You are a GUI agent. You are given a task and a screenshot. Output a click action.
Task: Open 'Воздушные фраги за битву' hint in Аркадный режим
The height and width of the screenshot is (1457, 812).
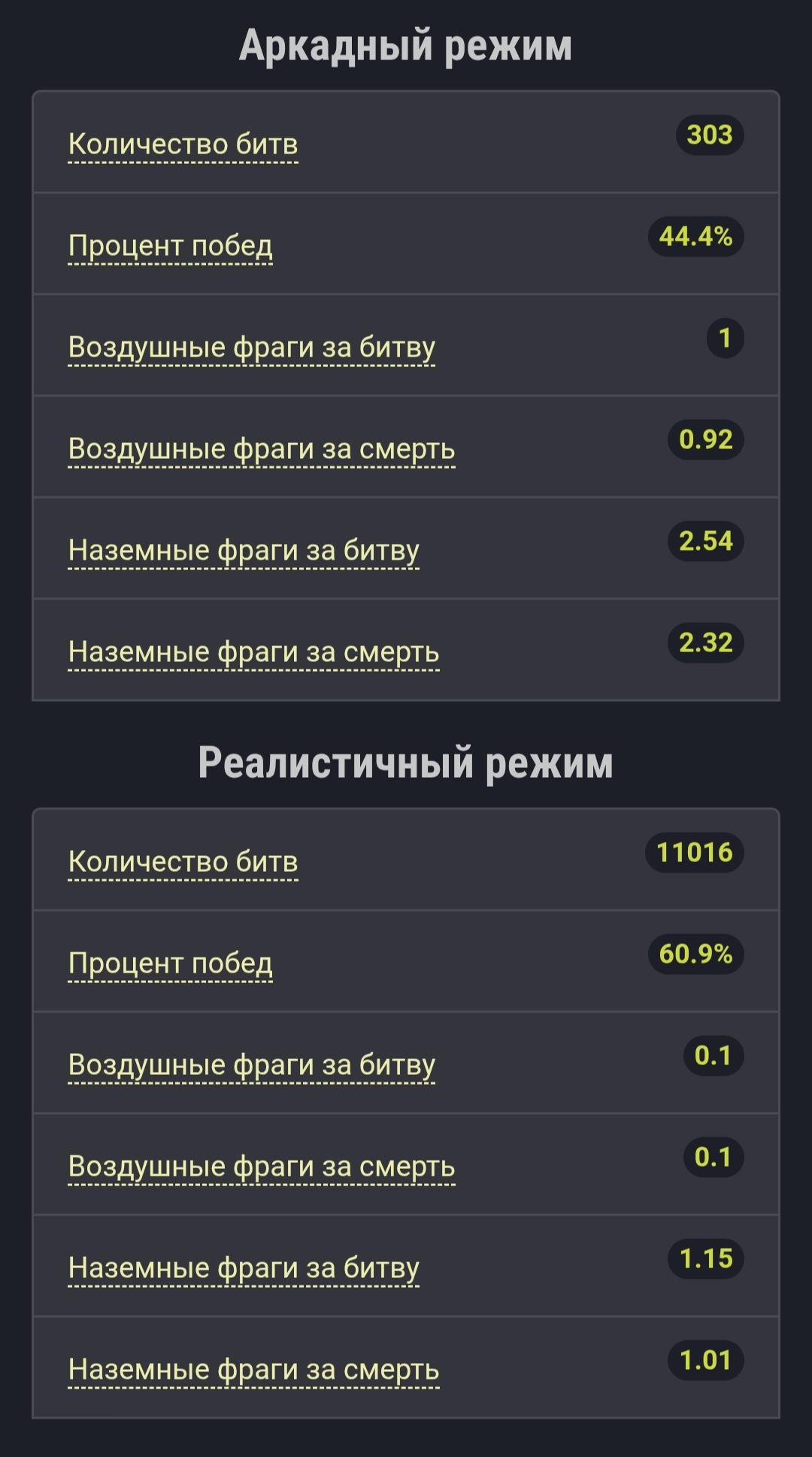pyautogui.click(x=251, y=347)
